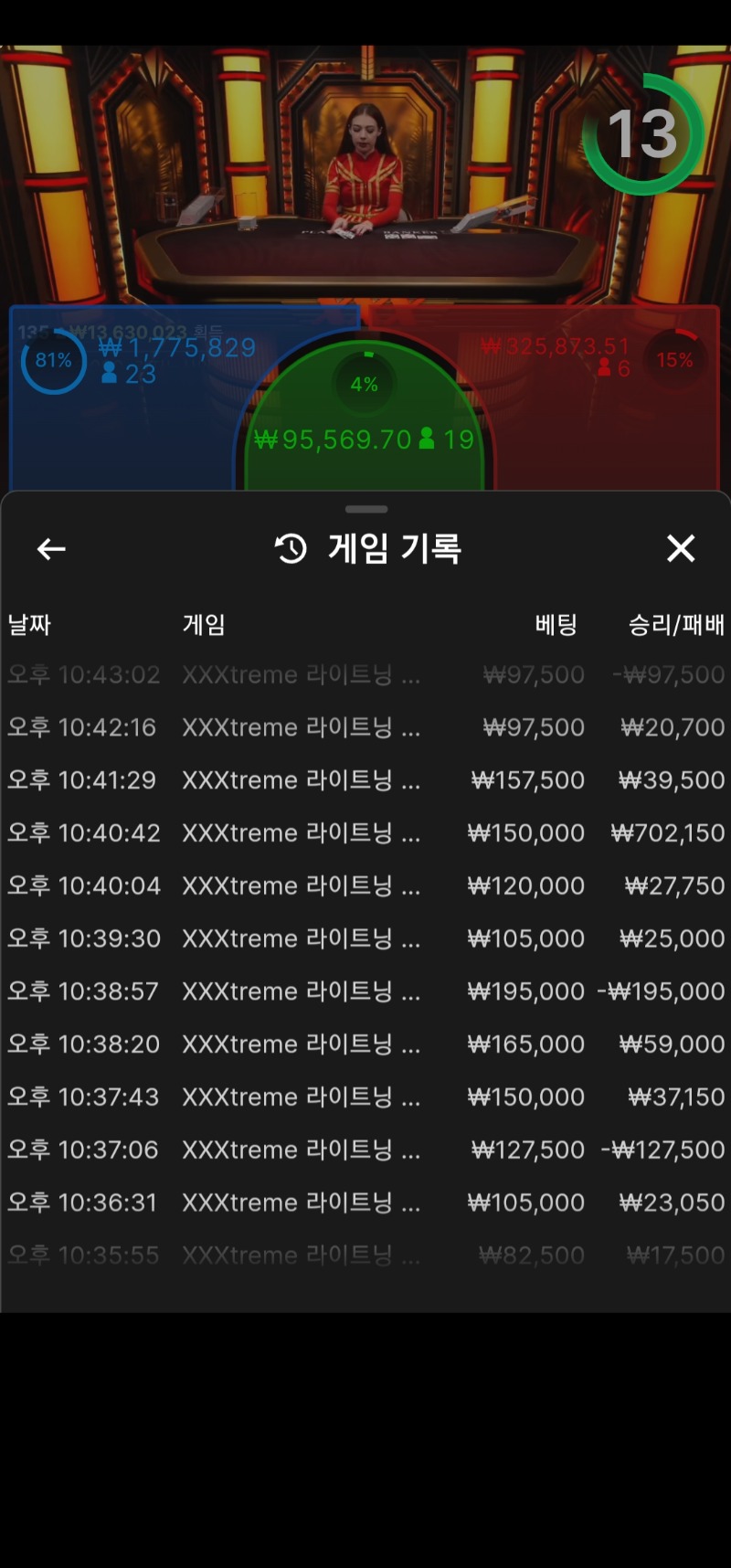Open the 오후 10:41:29 game record
731x1568 pixels.
point(365,780)
